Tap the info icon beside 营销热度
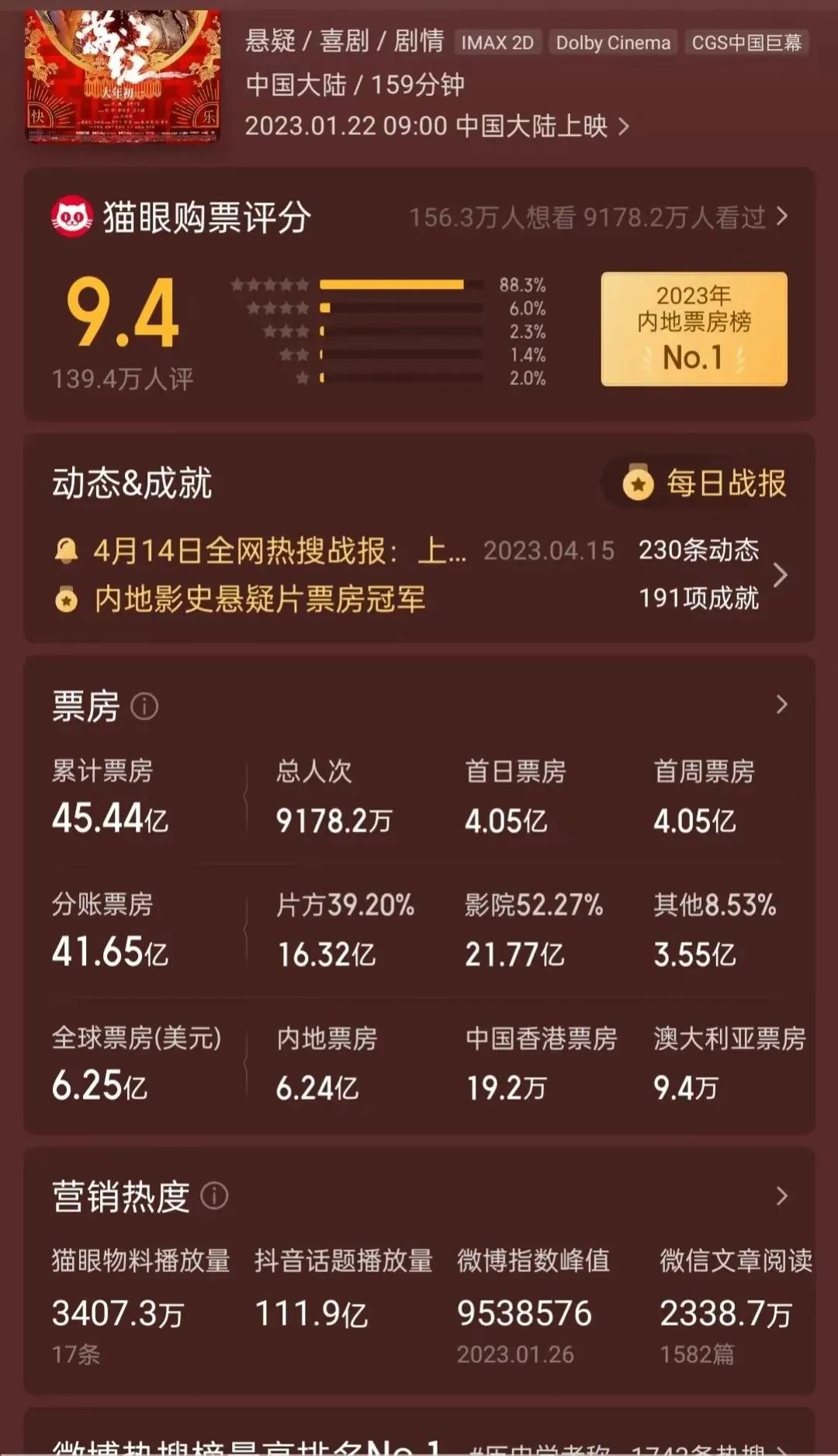838x1456 pixels. (214, 1196)
